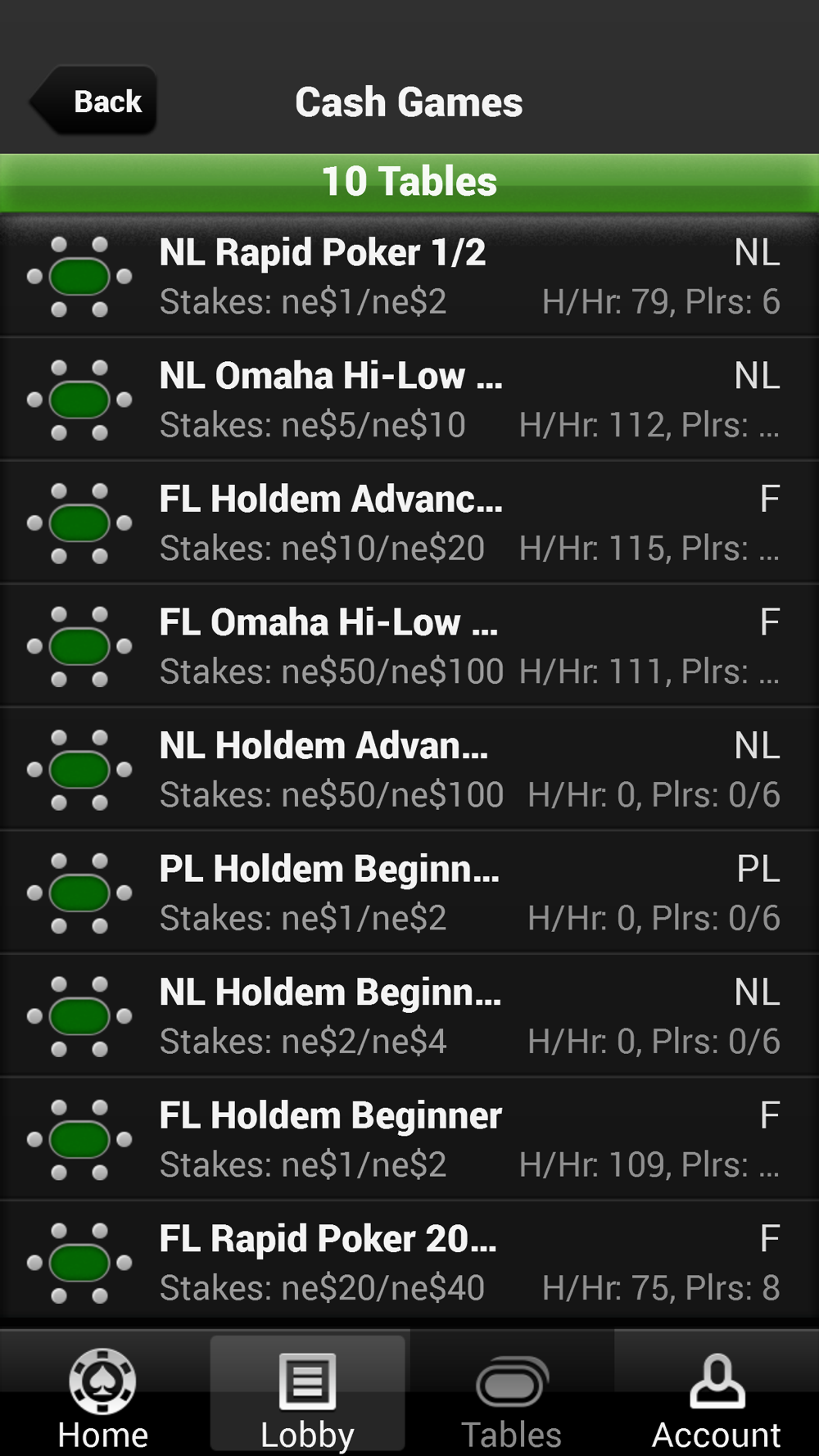819x1456 pixels.
Task: Select FL Holdem Advanced ne$10/ne$20 table
Action: click(x=409, y=522)
